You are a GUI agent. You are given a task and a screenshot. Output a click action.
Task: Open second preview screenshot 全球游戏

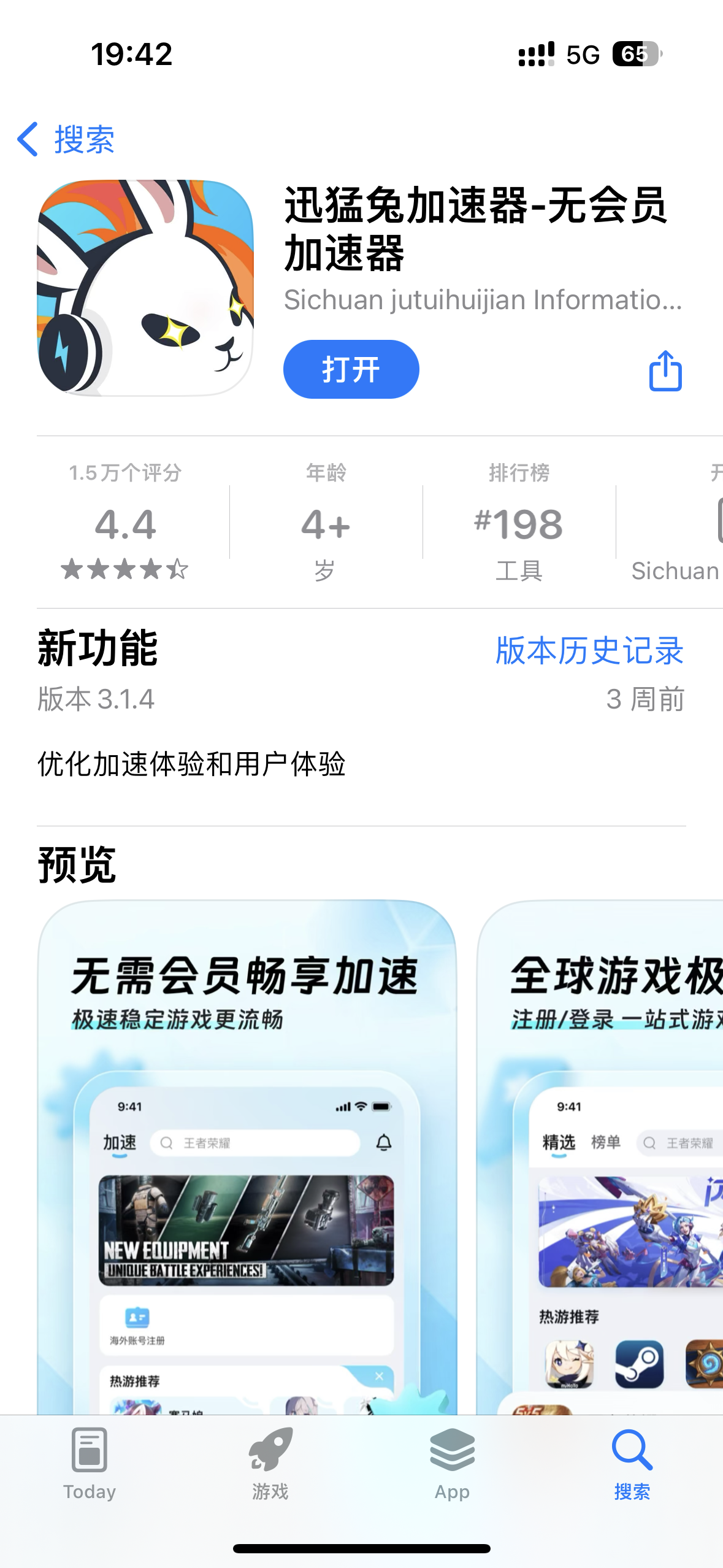[x=601, y=1153]
